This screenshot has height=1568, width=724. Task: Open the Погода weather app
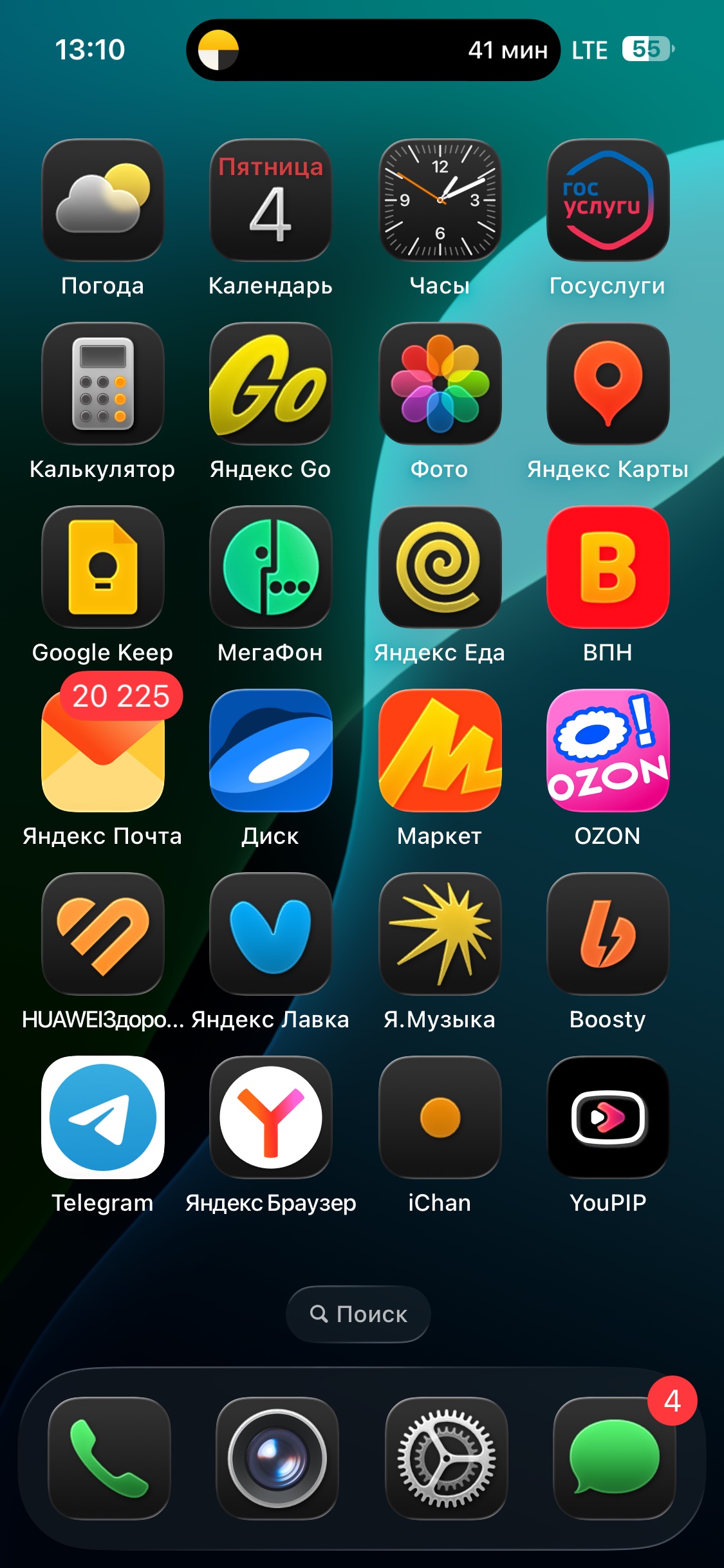click(103, 200)
